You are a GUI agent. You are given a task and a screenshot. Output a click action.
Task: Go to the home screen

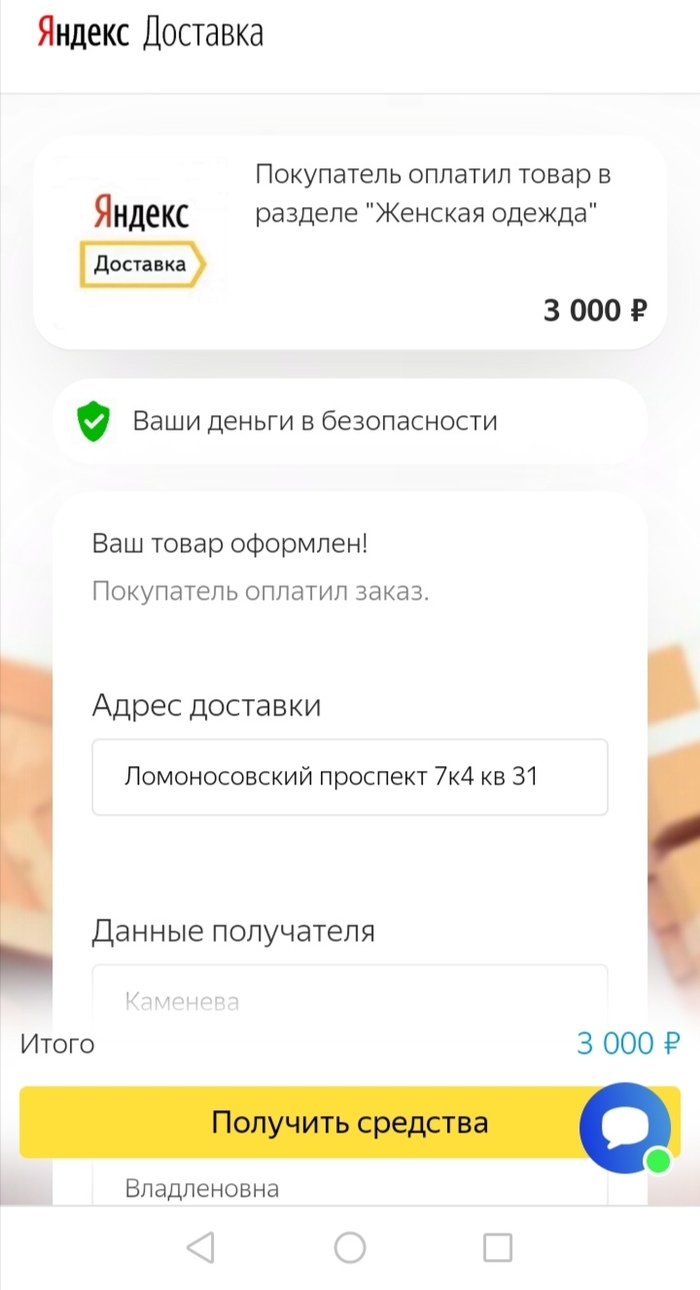pyautogui.click(x=350, y=1247)
